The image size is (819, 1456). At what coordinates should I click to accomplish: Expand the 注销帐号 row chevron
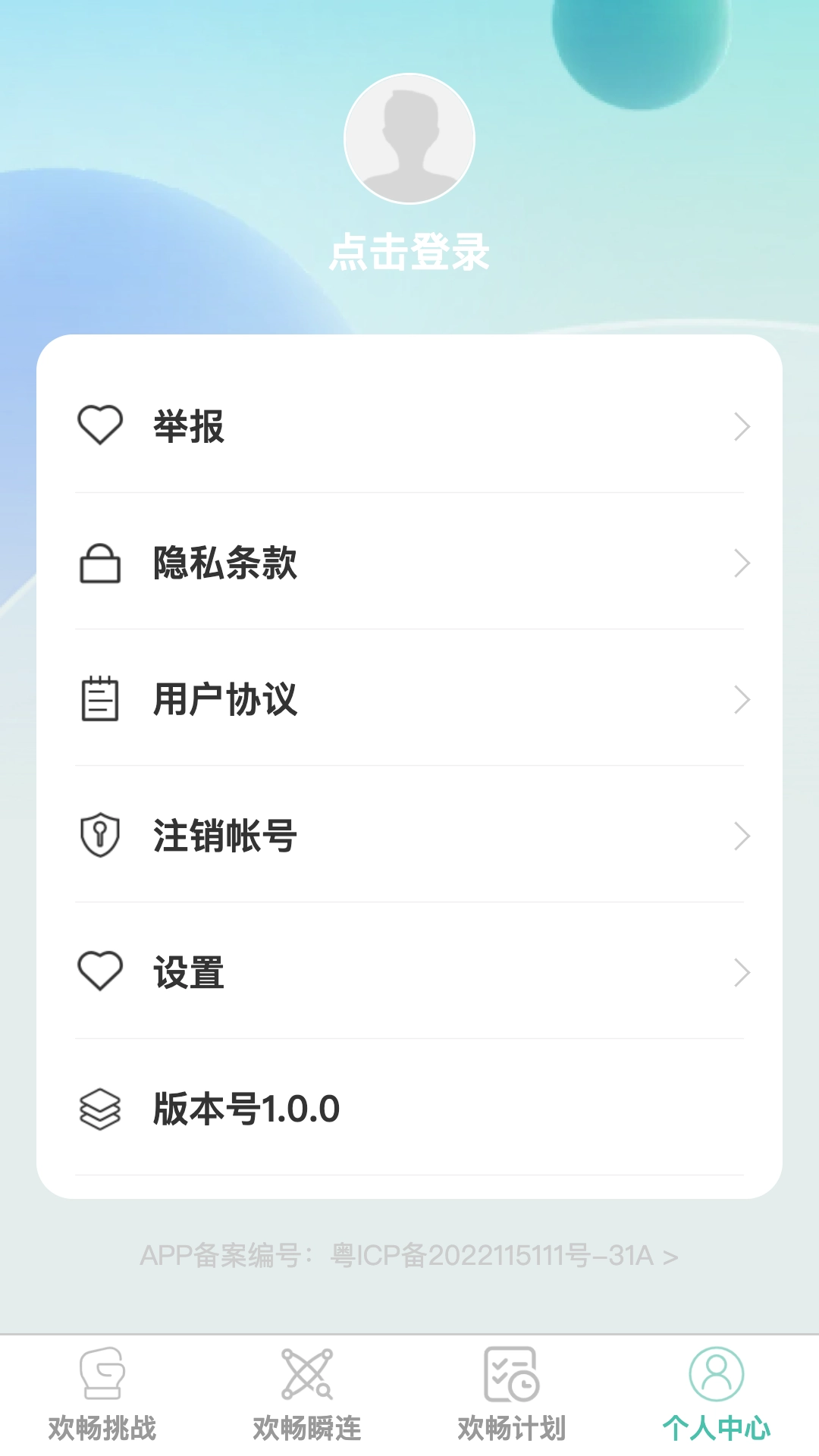coord(742,836)
